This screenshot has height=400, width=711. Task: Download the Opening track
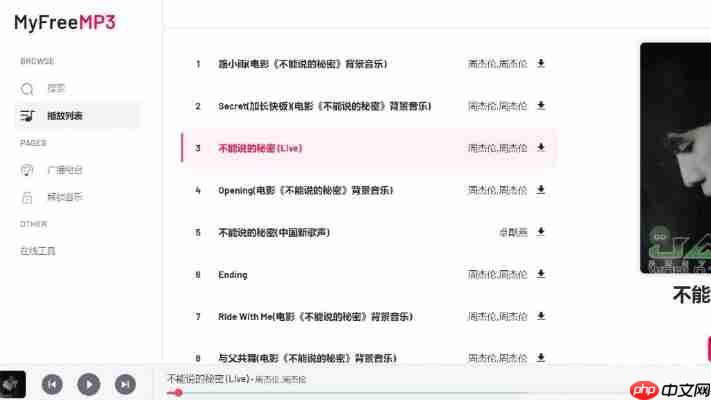pyautogui.click(x=541, y=189)
